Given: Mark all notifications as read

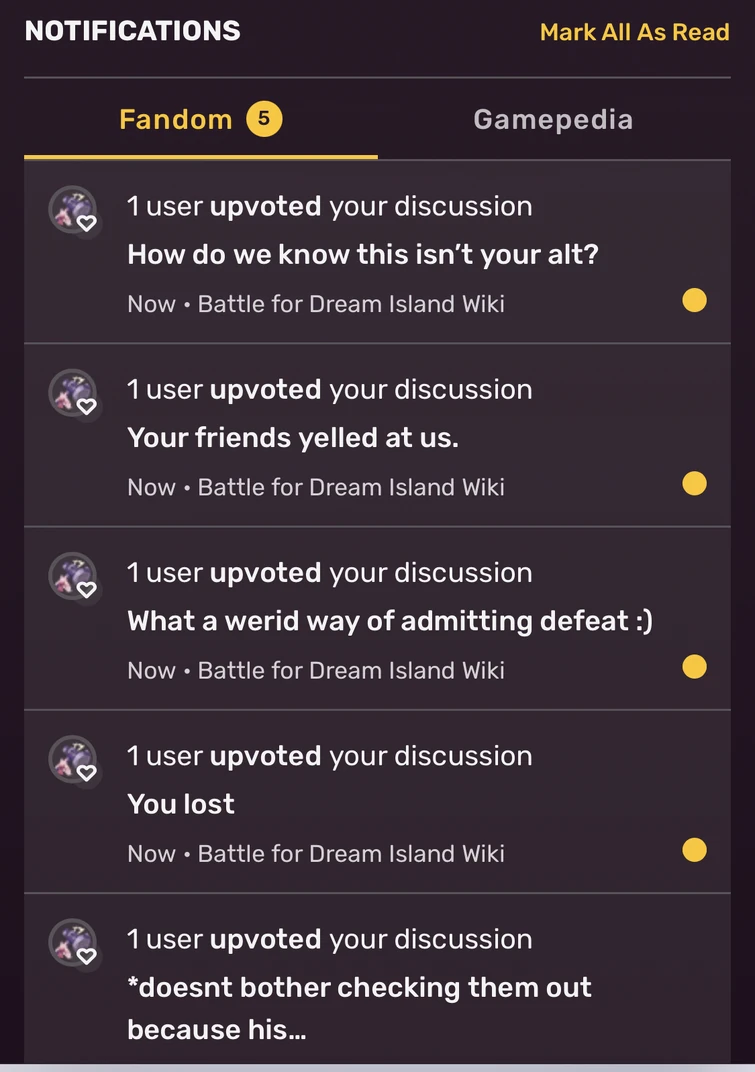Looking at the screenshot, I should [x=634, y=32].
